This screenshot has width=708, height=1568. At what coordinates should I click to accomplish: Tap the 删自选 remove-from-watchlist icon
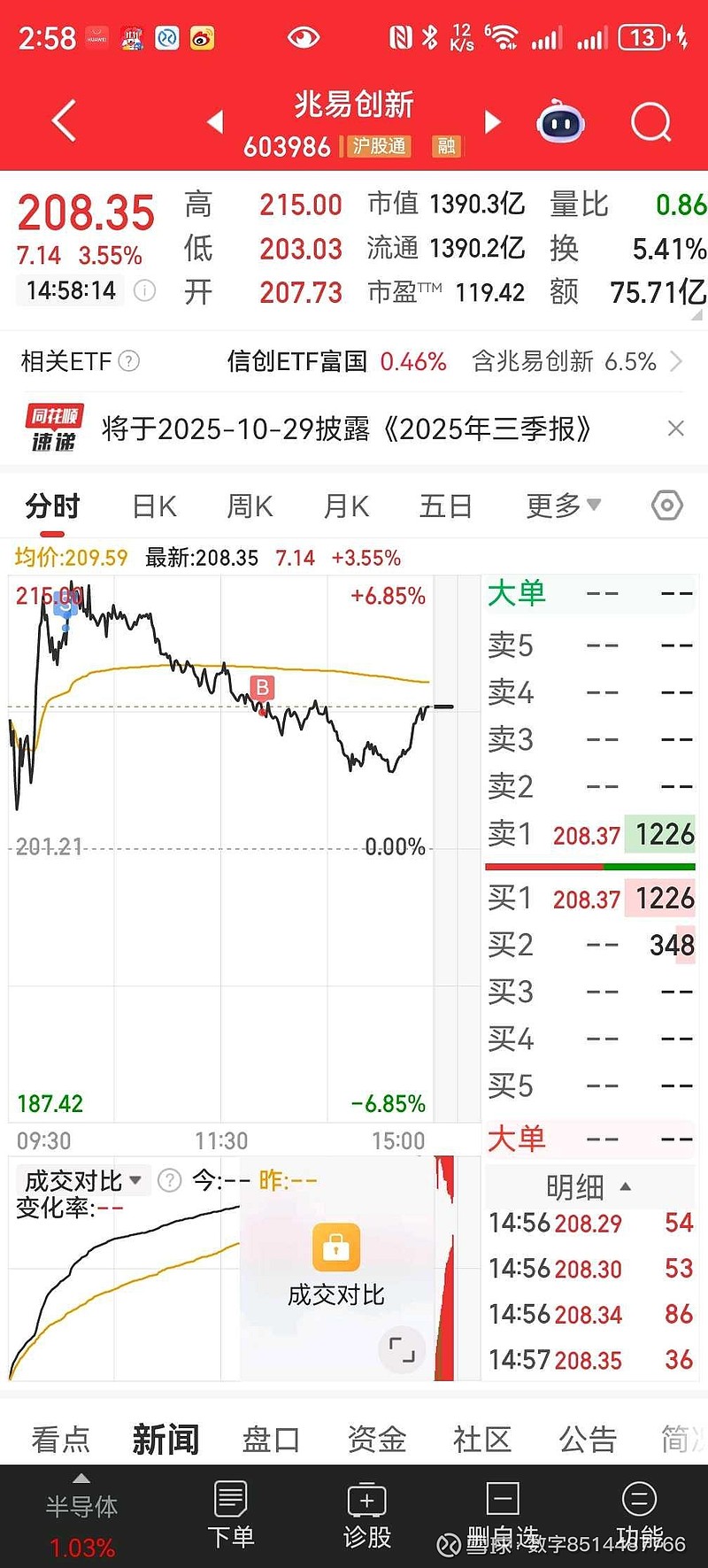tap(502, 1502)
